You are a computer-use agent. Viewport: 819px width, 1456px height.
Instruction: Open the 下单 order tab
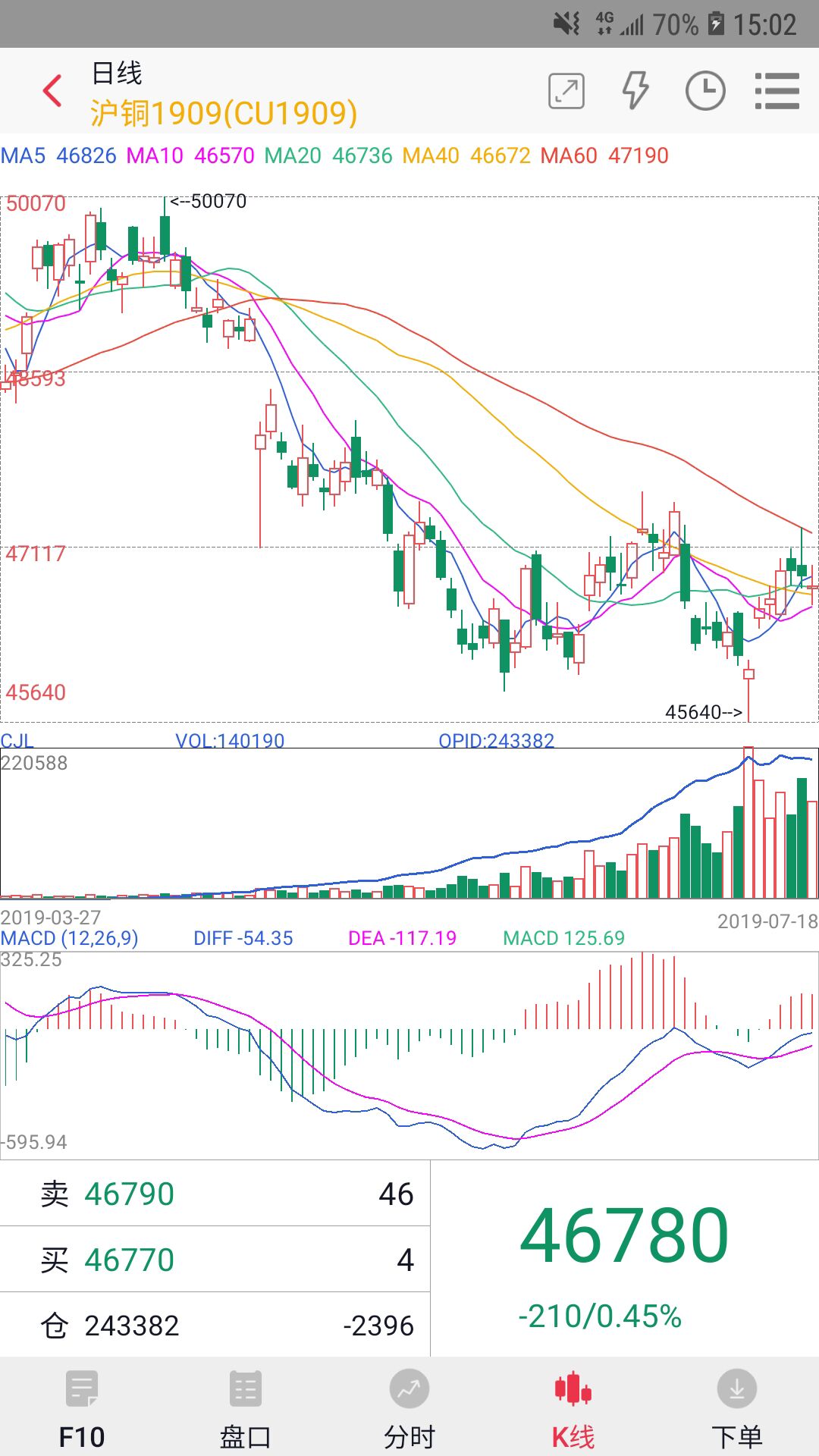(736, 1408)
